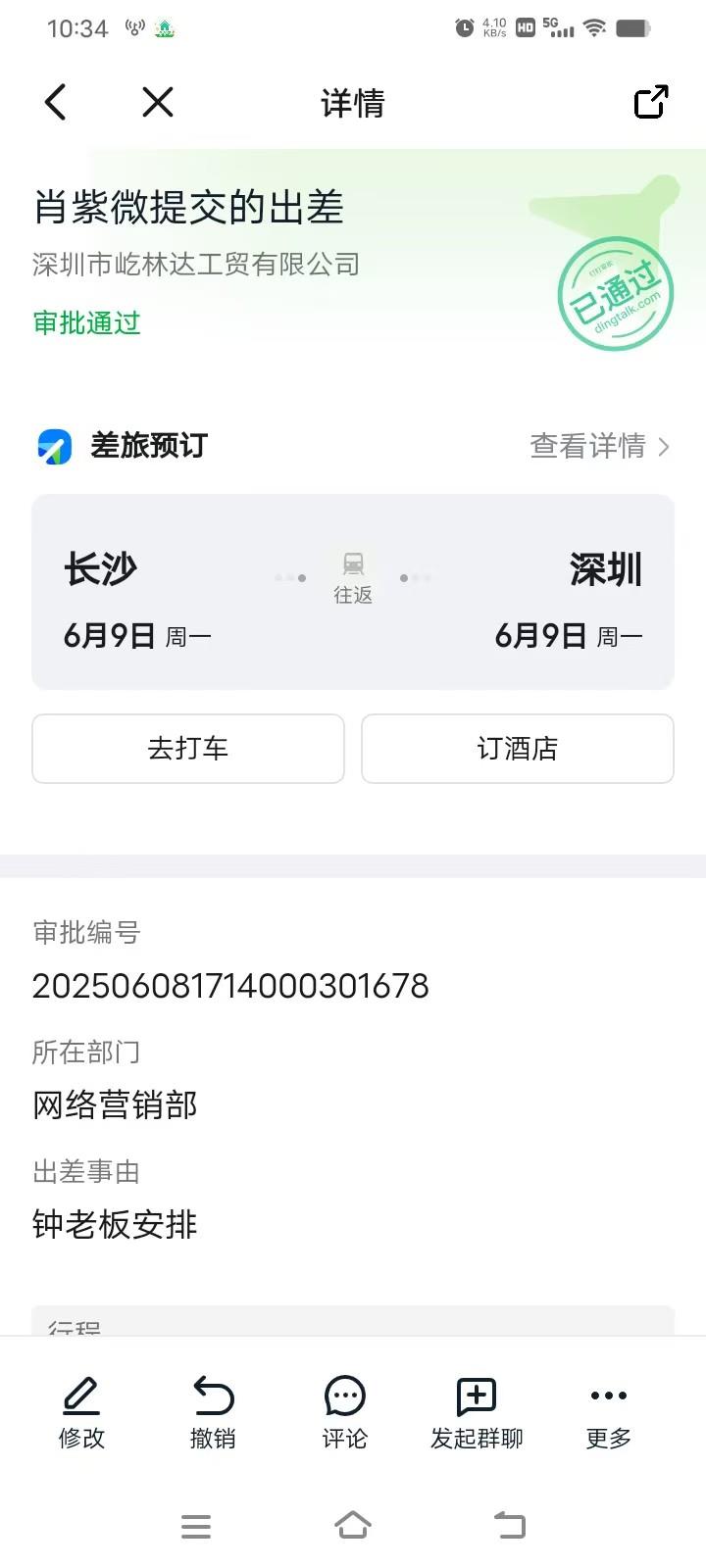The image size is (706, 1568).
Task: Open recent apps from the navigation bar
Action: tap(196, 1526)
